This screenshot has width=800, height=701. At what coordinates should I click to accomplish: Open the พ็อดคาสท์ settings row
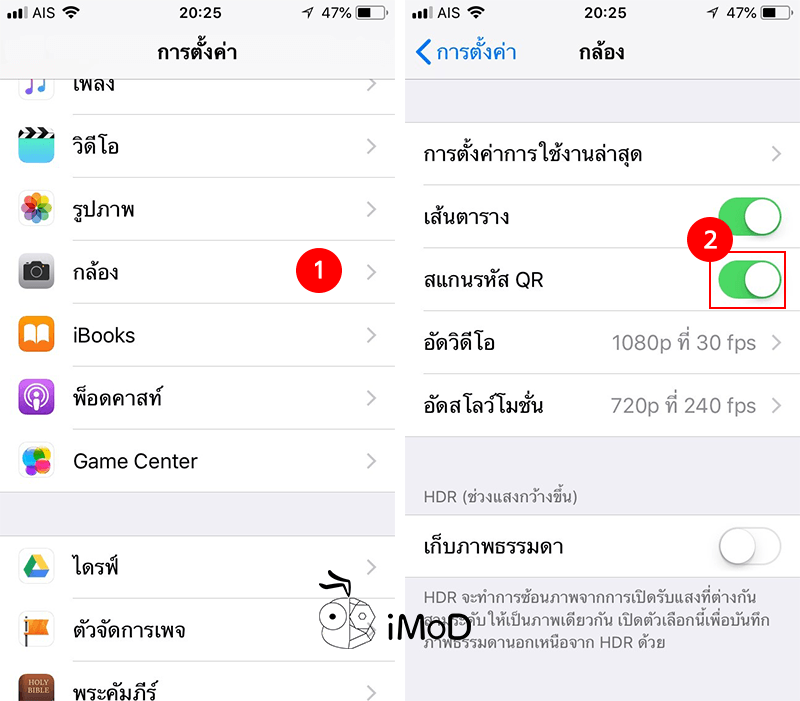coord(200,398)
